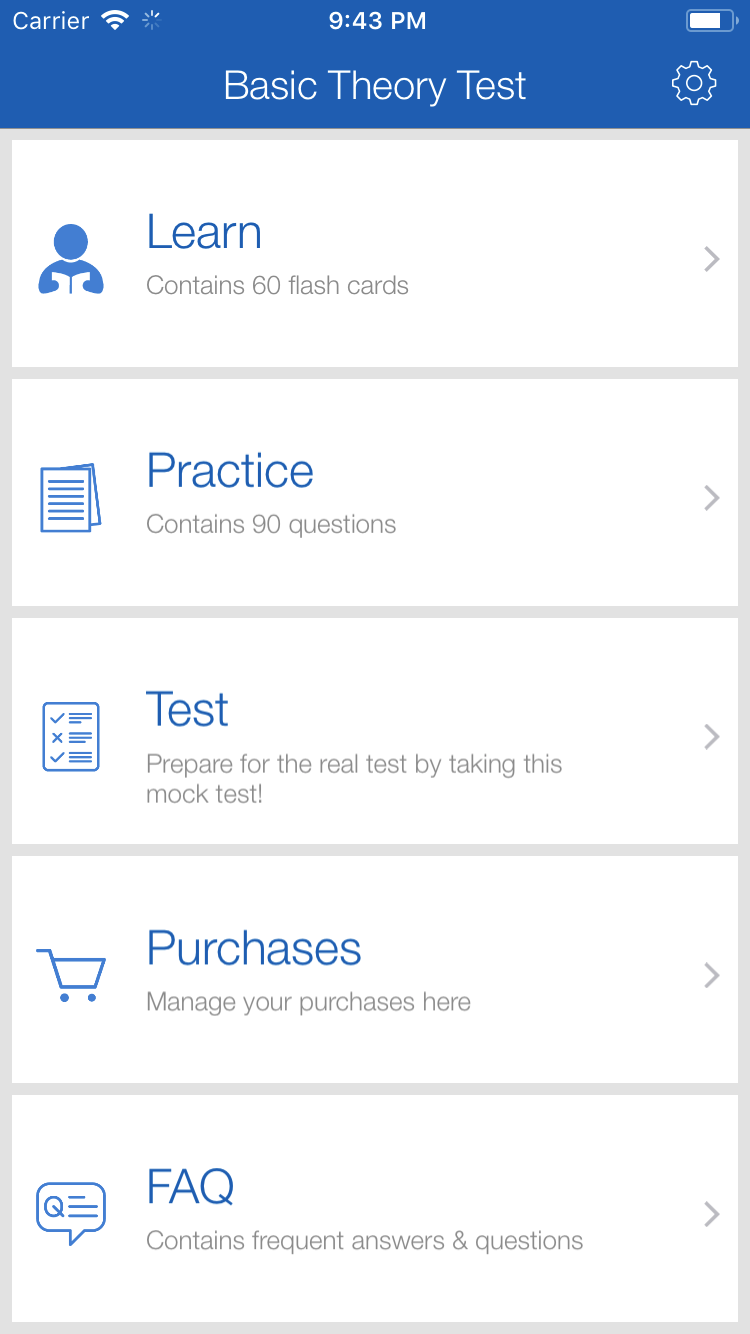
Task: Open the settings gear icon
Action: (694, 84)
